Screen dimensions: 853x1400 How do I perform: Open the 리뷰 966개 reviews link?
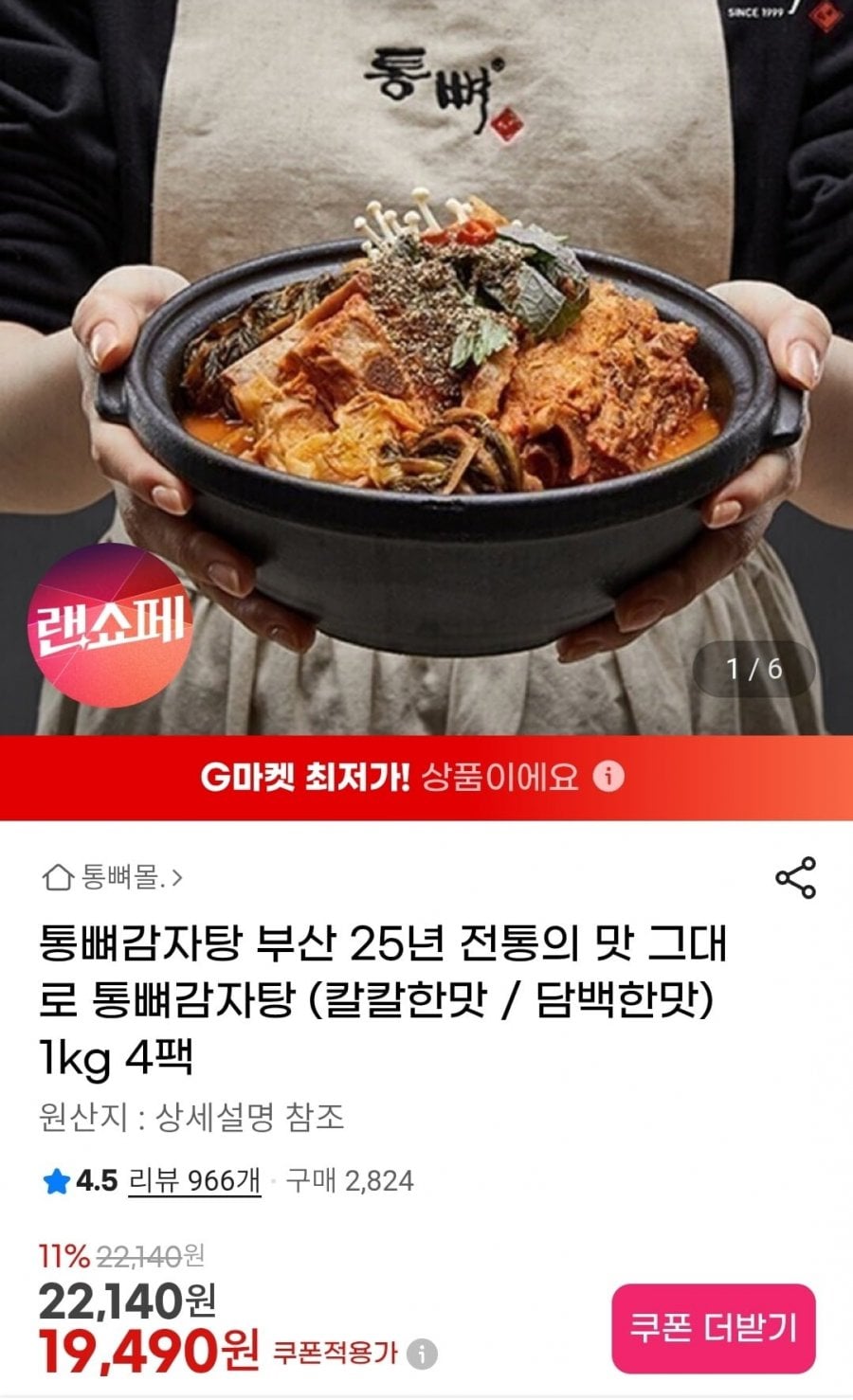click(x=193, y=1181)
